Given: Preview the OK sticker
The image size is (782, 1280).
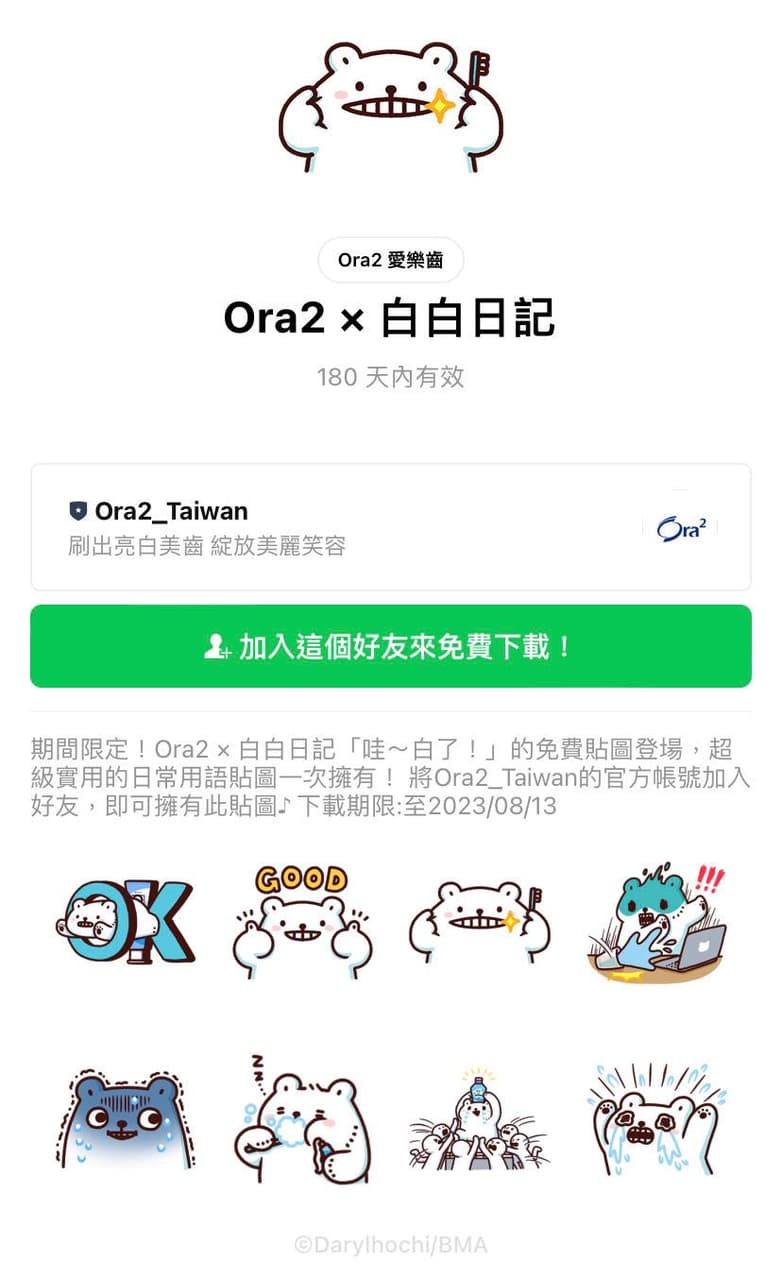Looking at the screenshot, I should click(124, 920).
